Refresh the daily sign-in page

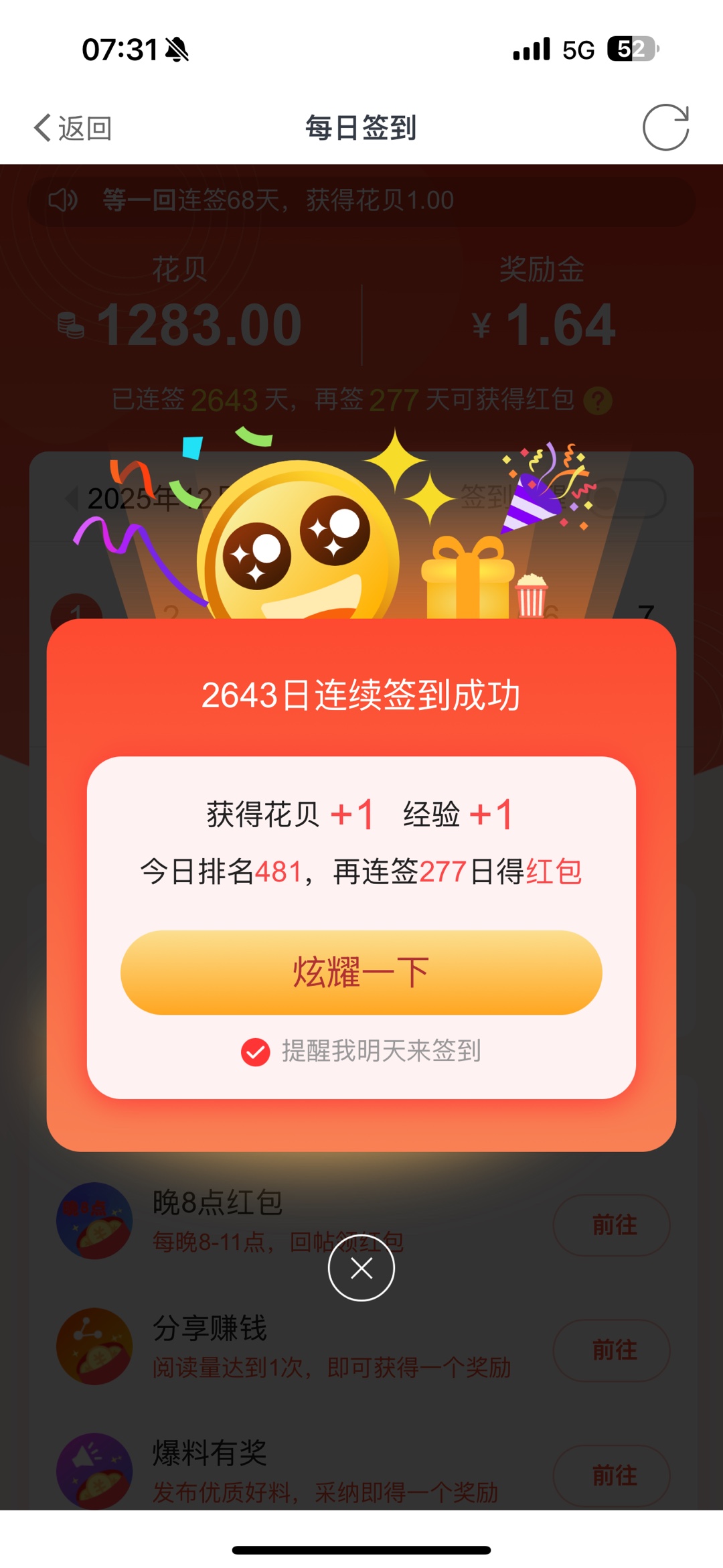665,127
